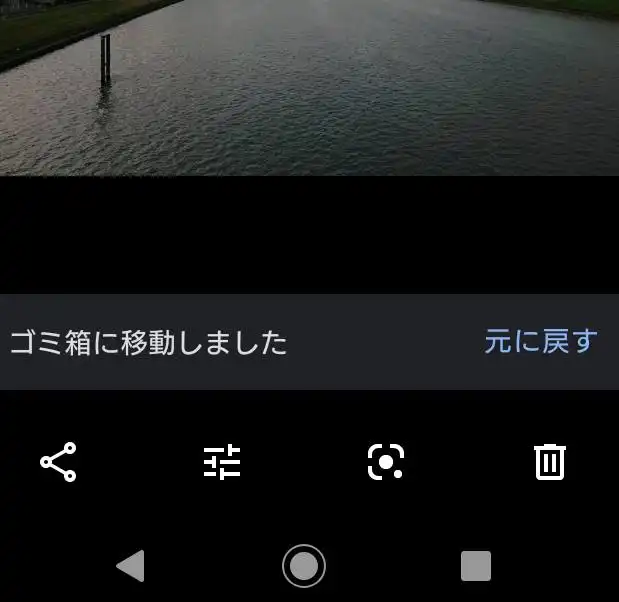Go to the home screen
Viewport: 619px width, 602px height.
[x=304, y=566]
